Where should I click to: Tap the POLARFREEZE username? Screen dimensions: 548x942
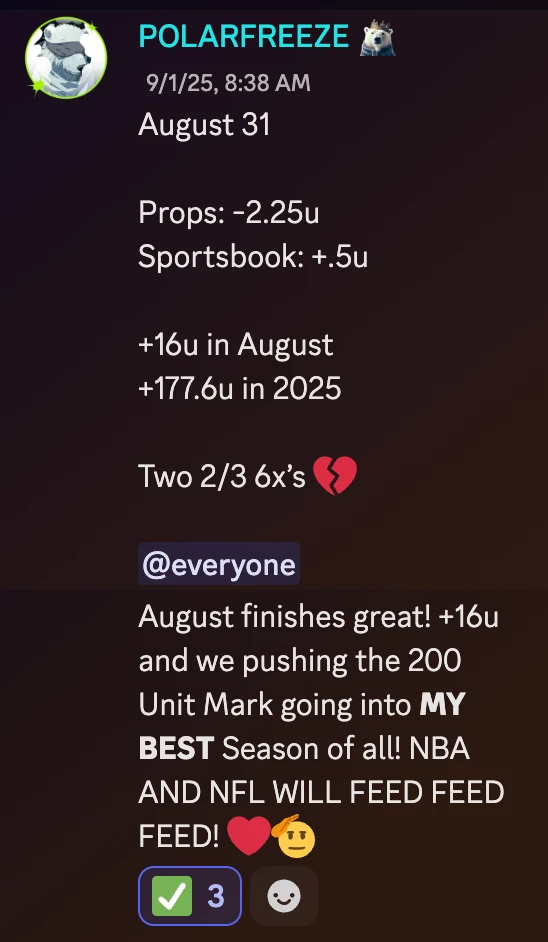(244, 37)
